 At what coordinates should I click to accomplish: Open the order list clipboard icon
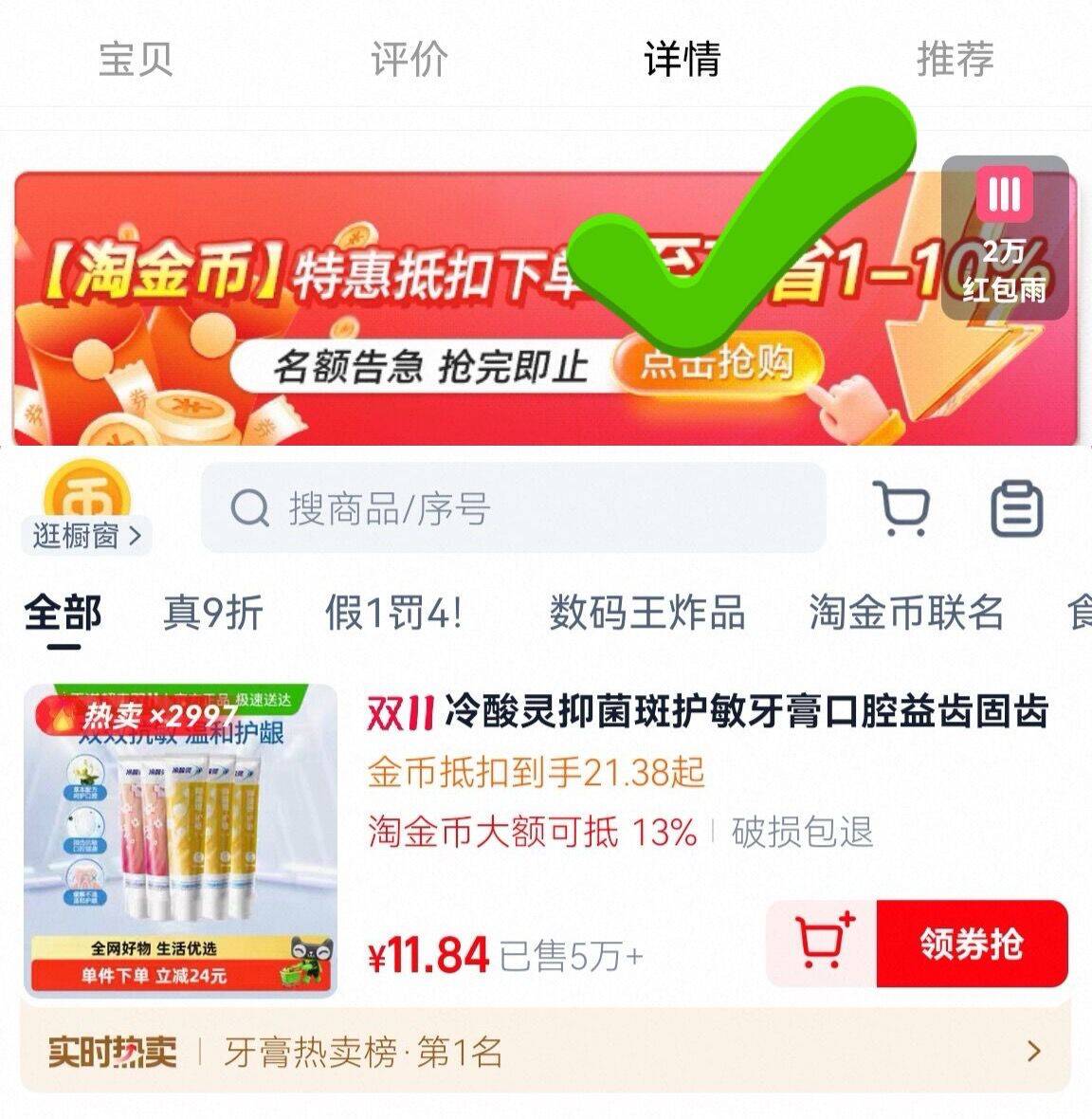1017,509
